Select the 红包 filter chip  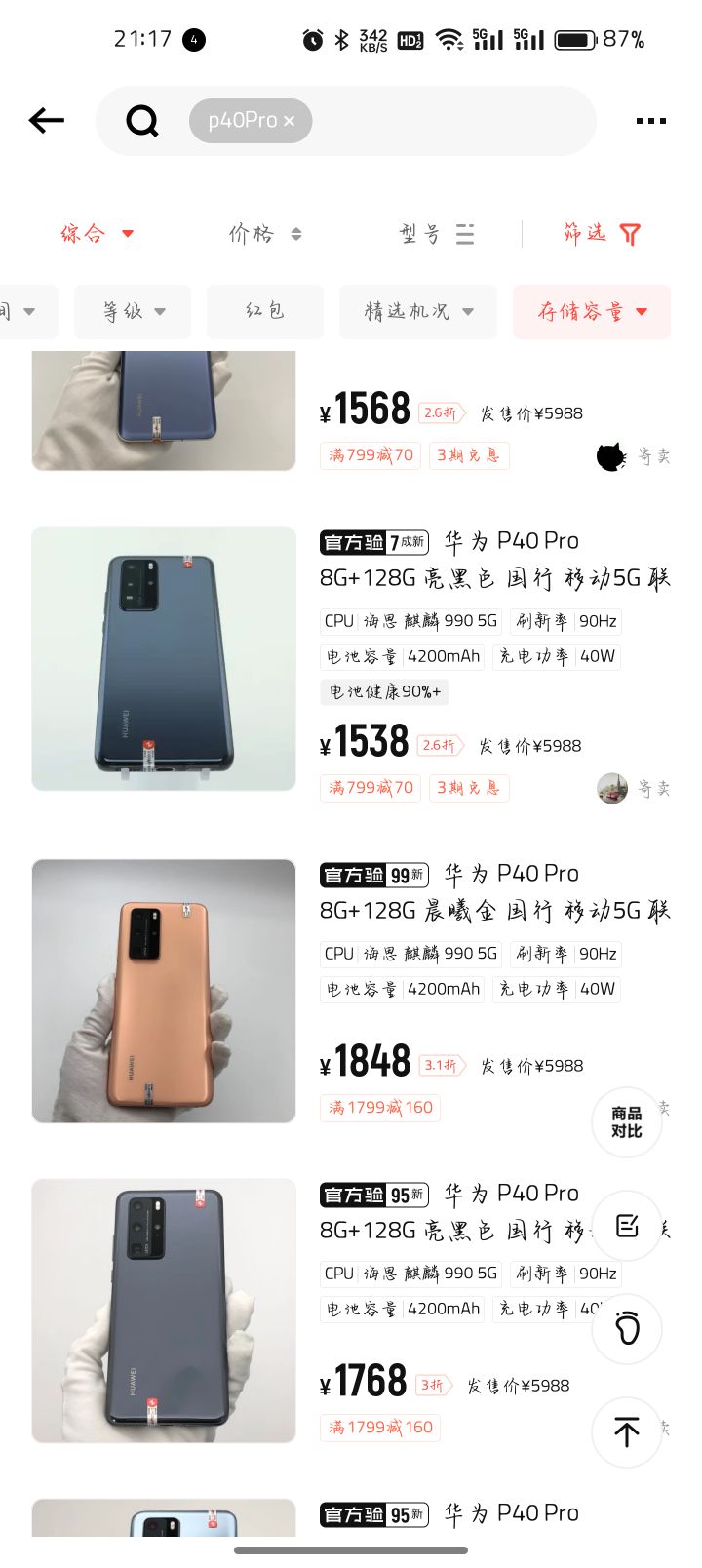(264, 312)
